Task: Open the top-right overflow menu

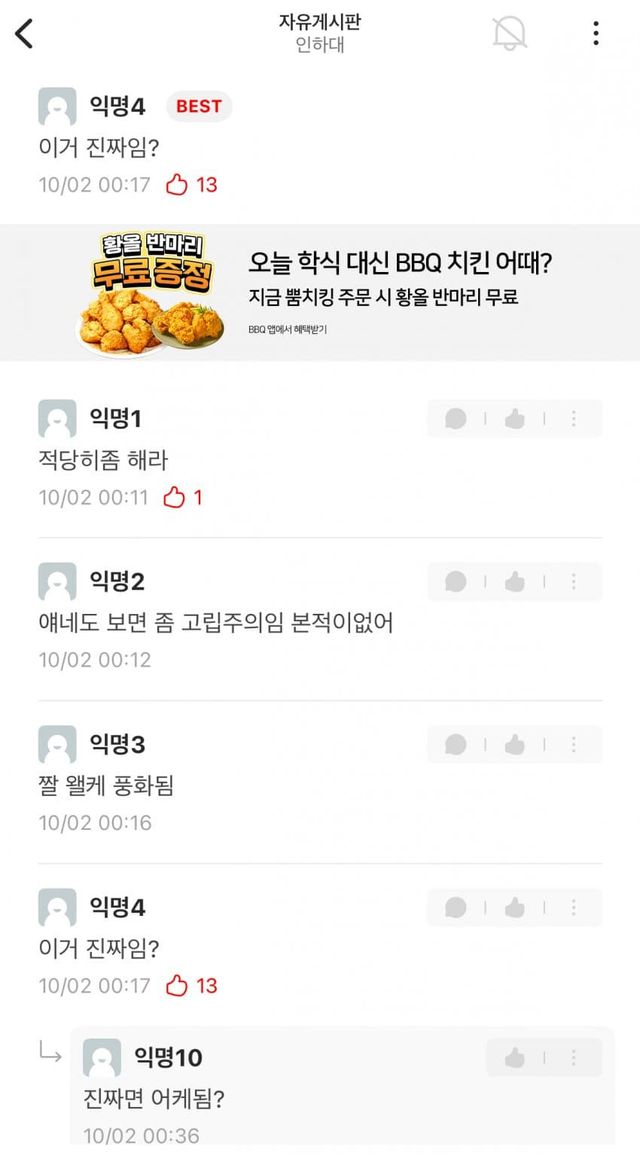Action: point(596,33)
